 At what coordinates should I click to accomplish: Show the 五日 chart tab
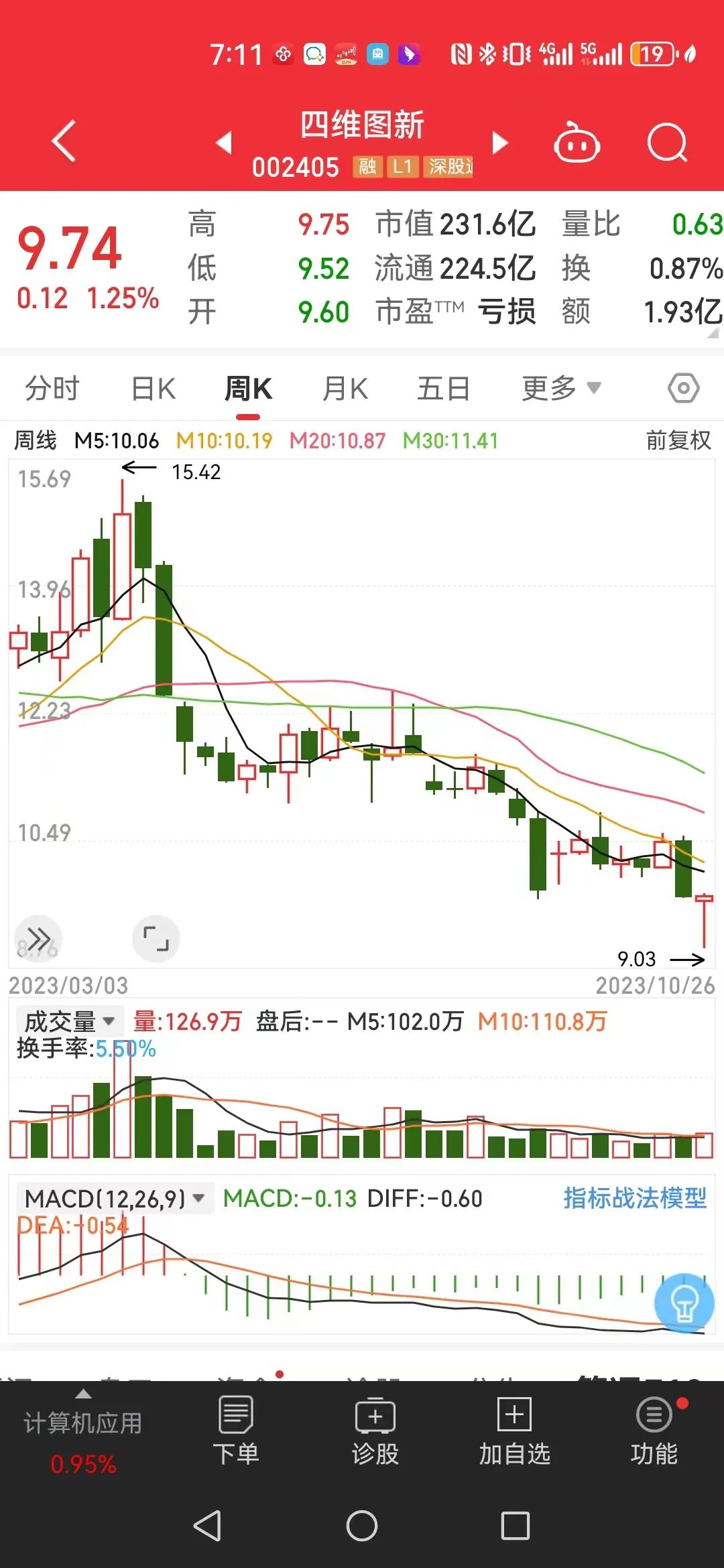pos(443,389)
